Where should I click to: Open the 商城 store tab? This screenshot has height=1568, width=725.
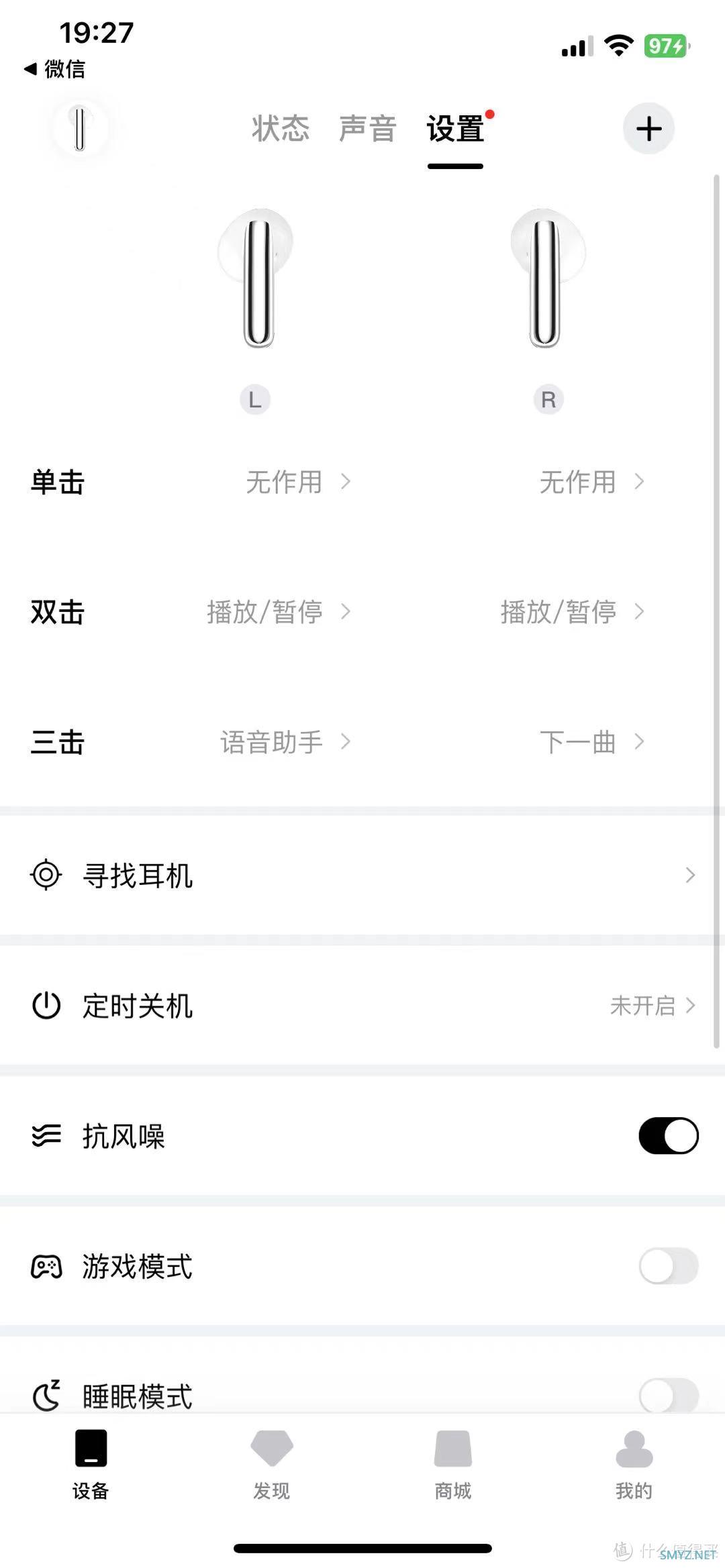(453, 1463)
